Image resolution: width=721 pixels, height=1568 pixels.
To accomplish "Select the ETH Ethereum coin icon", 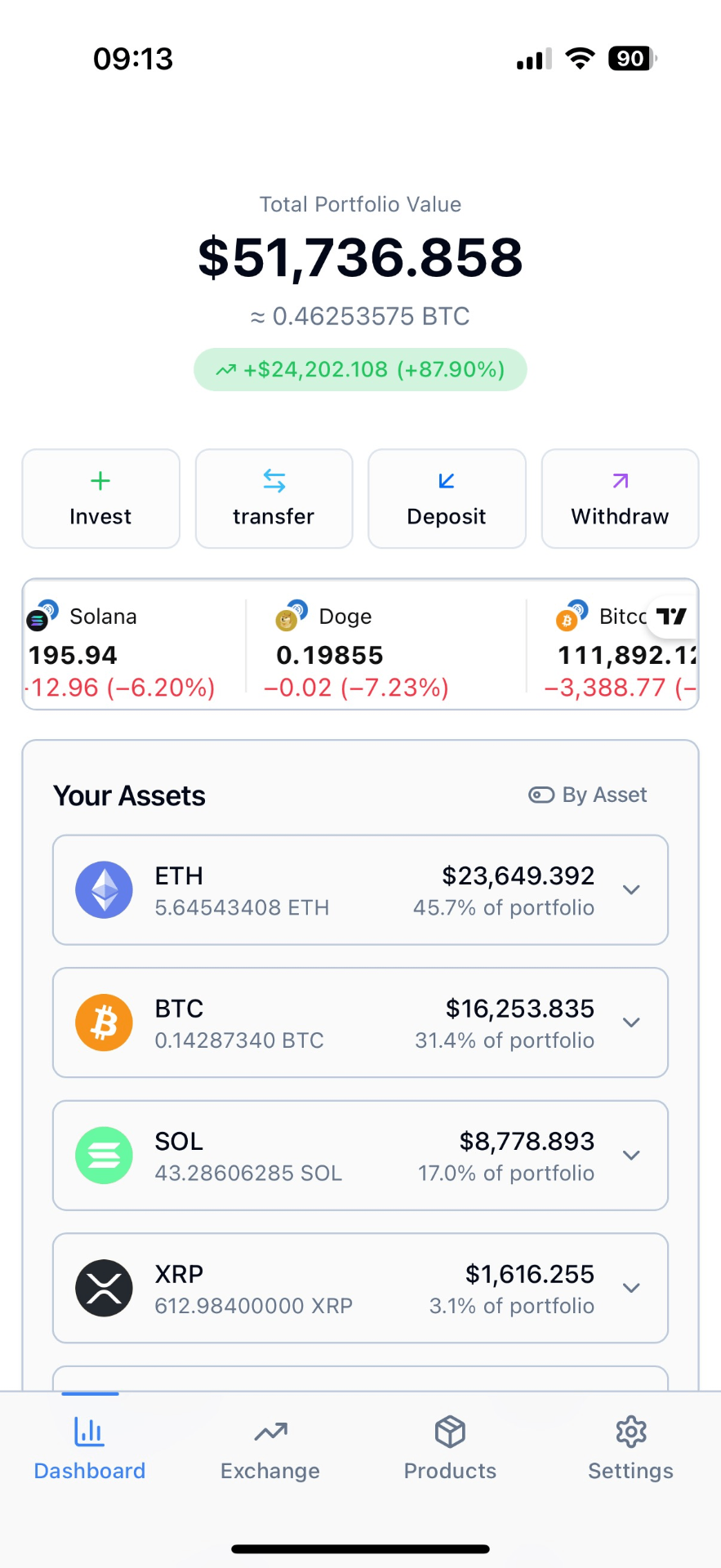I will pyautogui.click(x=104, y=889).
